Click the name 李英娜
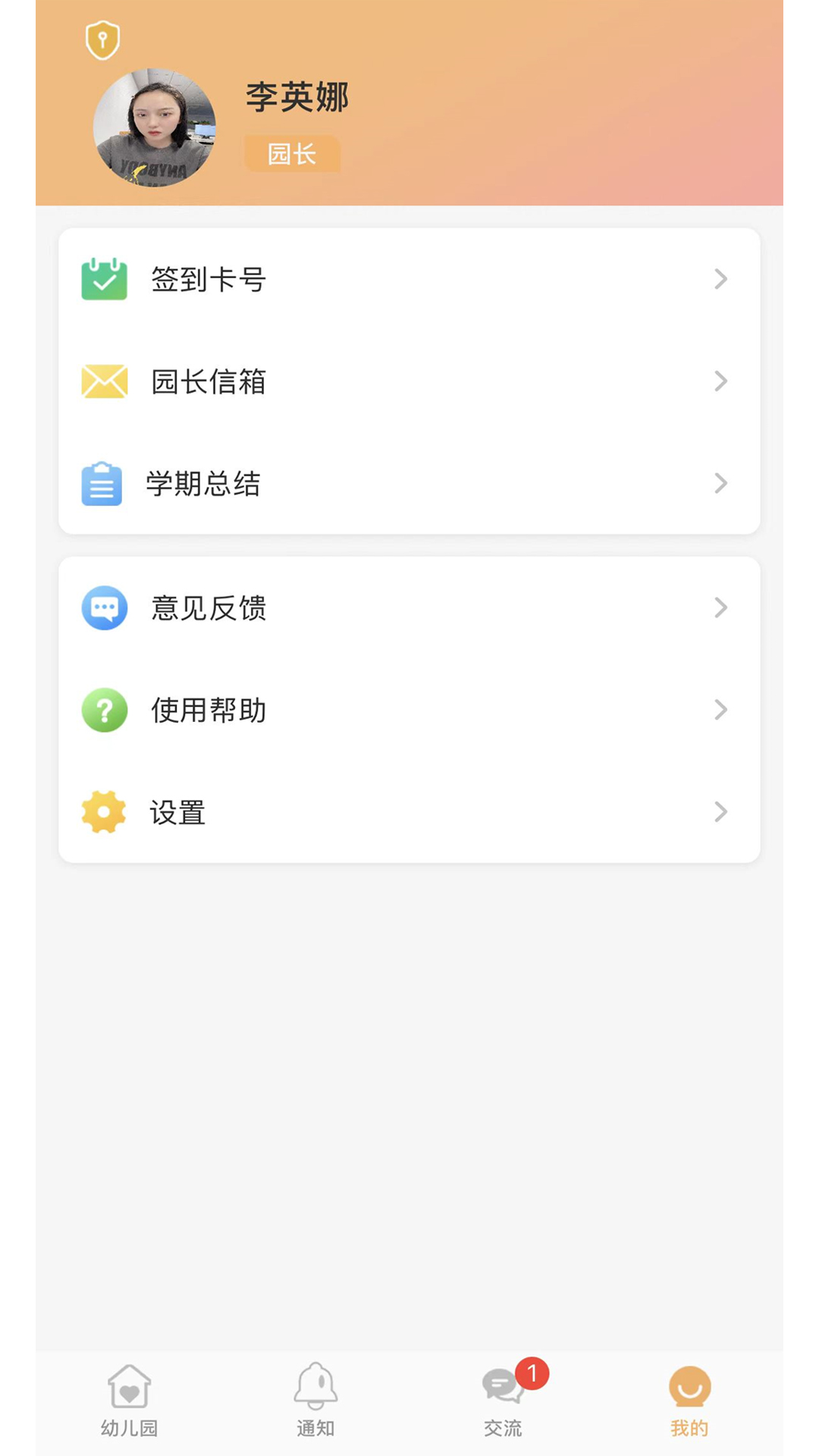819x1456 pixels. 297,99
